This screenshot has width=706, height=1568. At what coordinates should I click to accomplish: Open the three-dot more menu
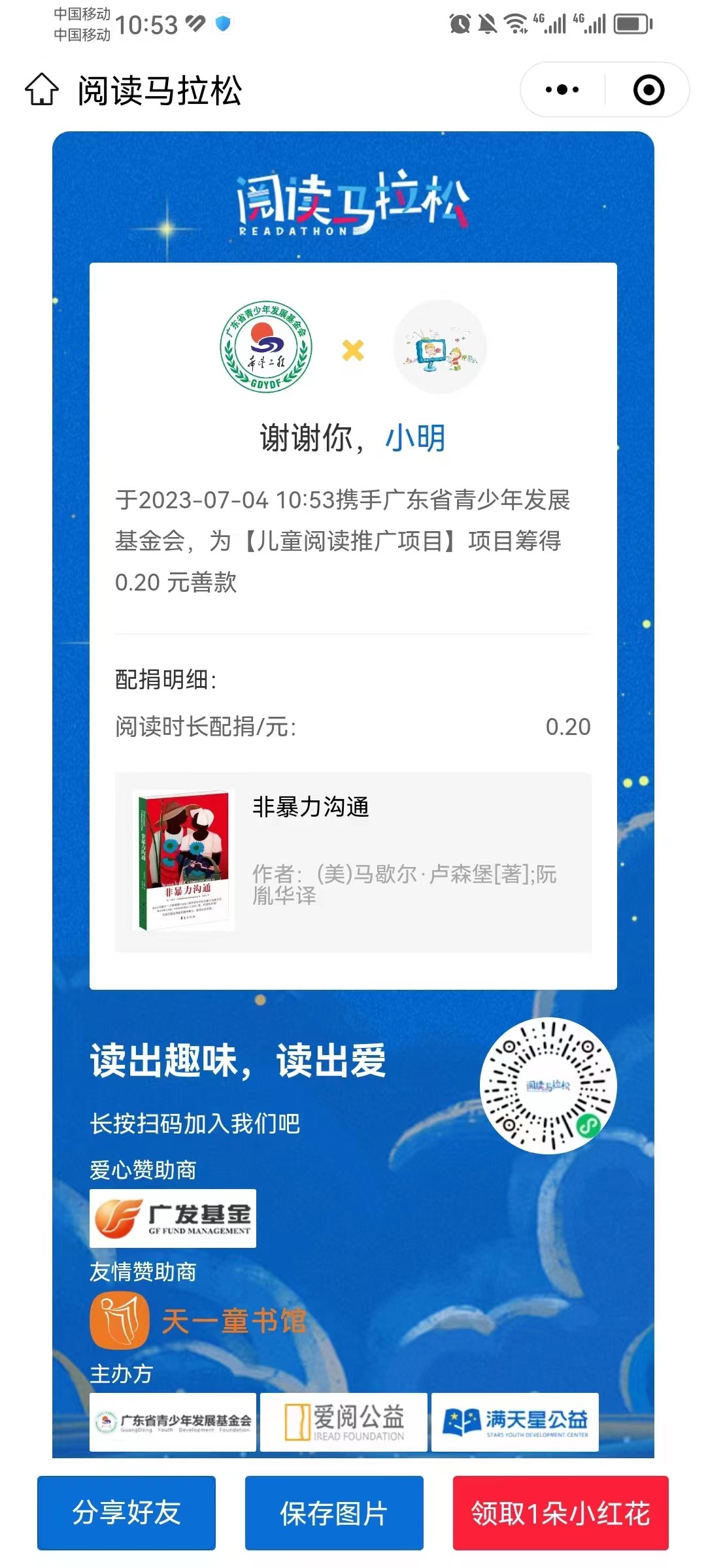[562, 90]
